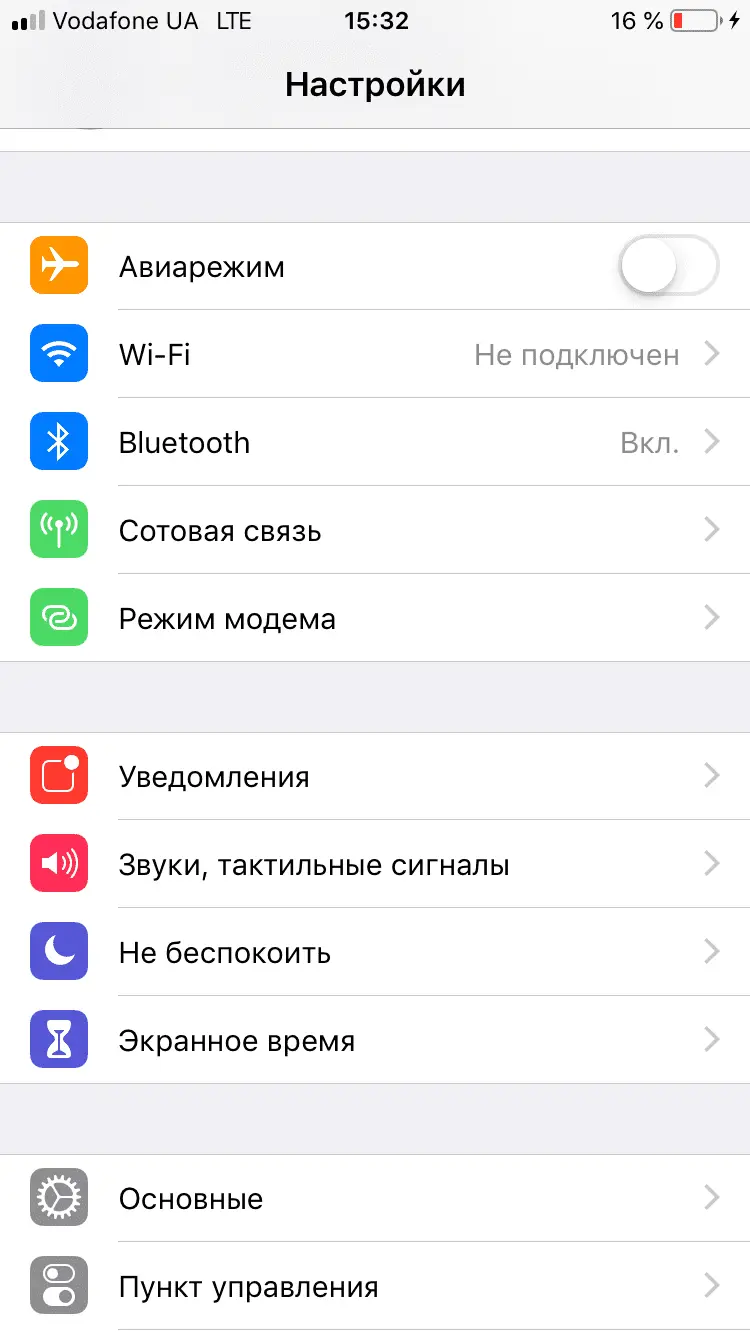Open Режим модема
Screen dimensions: 750x1334
click(375, 619)
